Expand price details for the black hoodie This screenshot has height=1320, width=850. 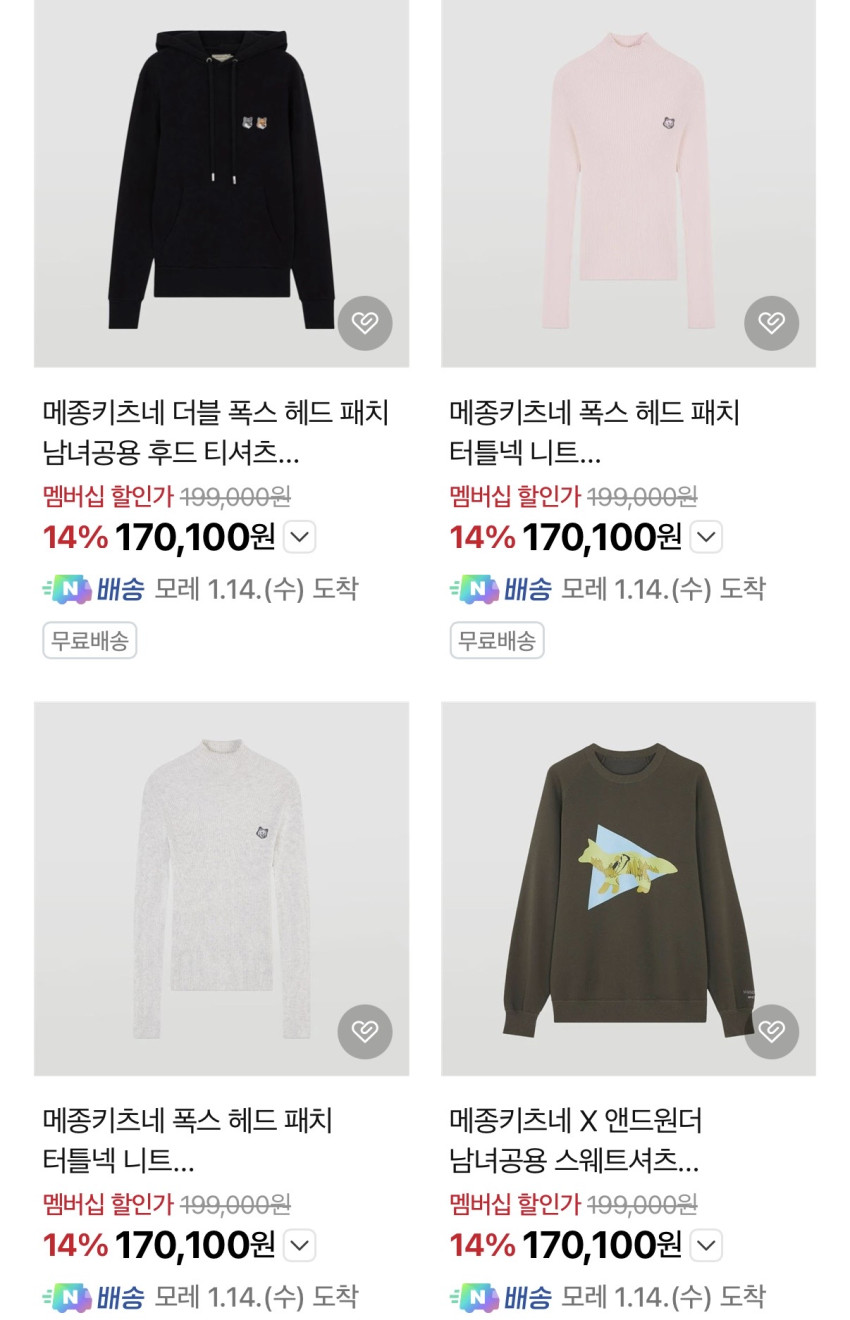pos(300,538)
